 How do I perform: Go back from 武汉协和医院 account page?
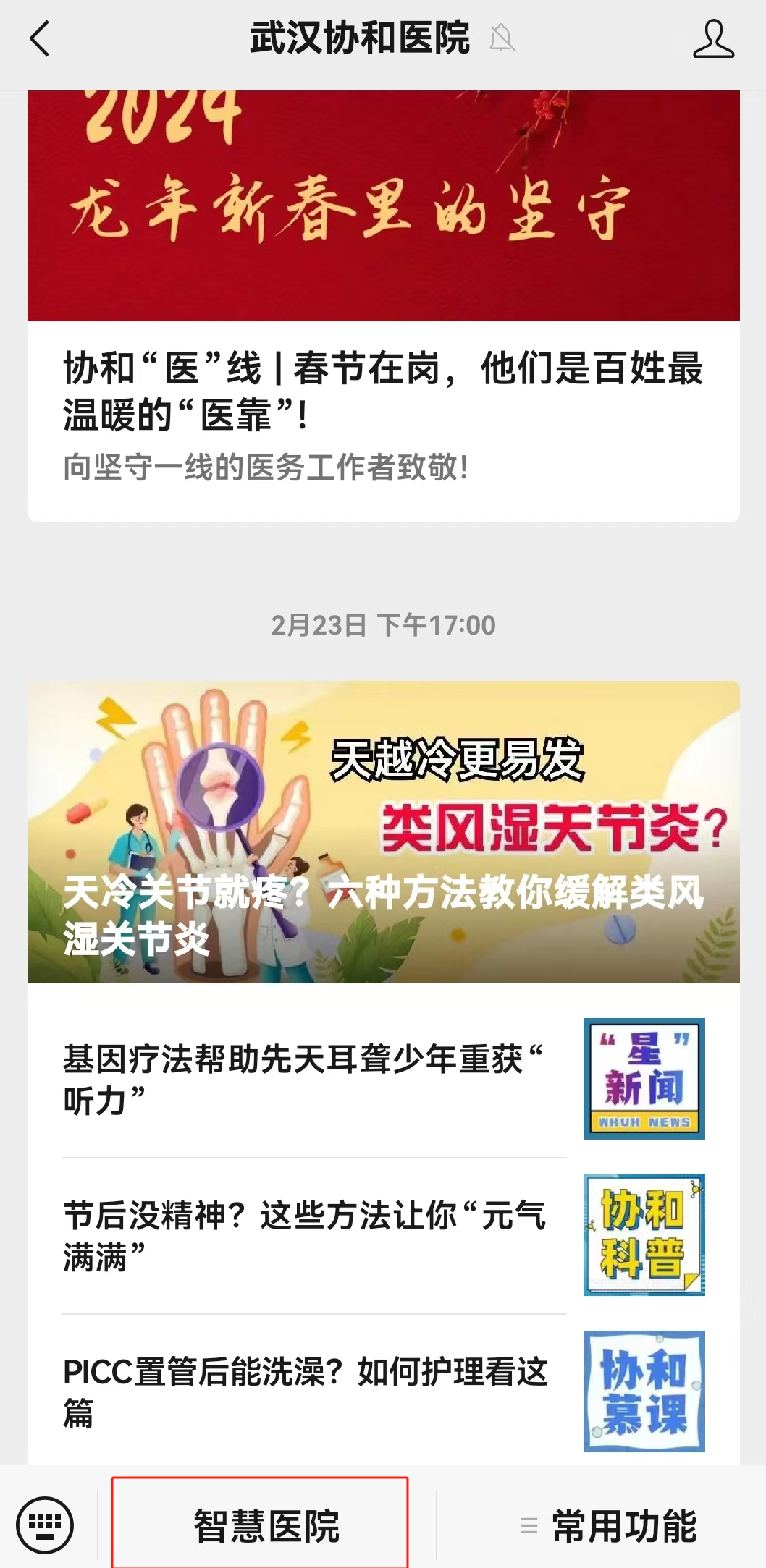41,39
